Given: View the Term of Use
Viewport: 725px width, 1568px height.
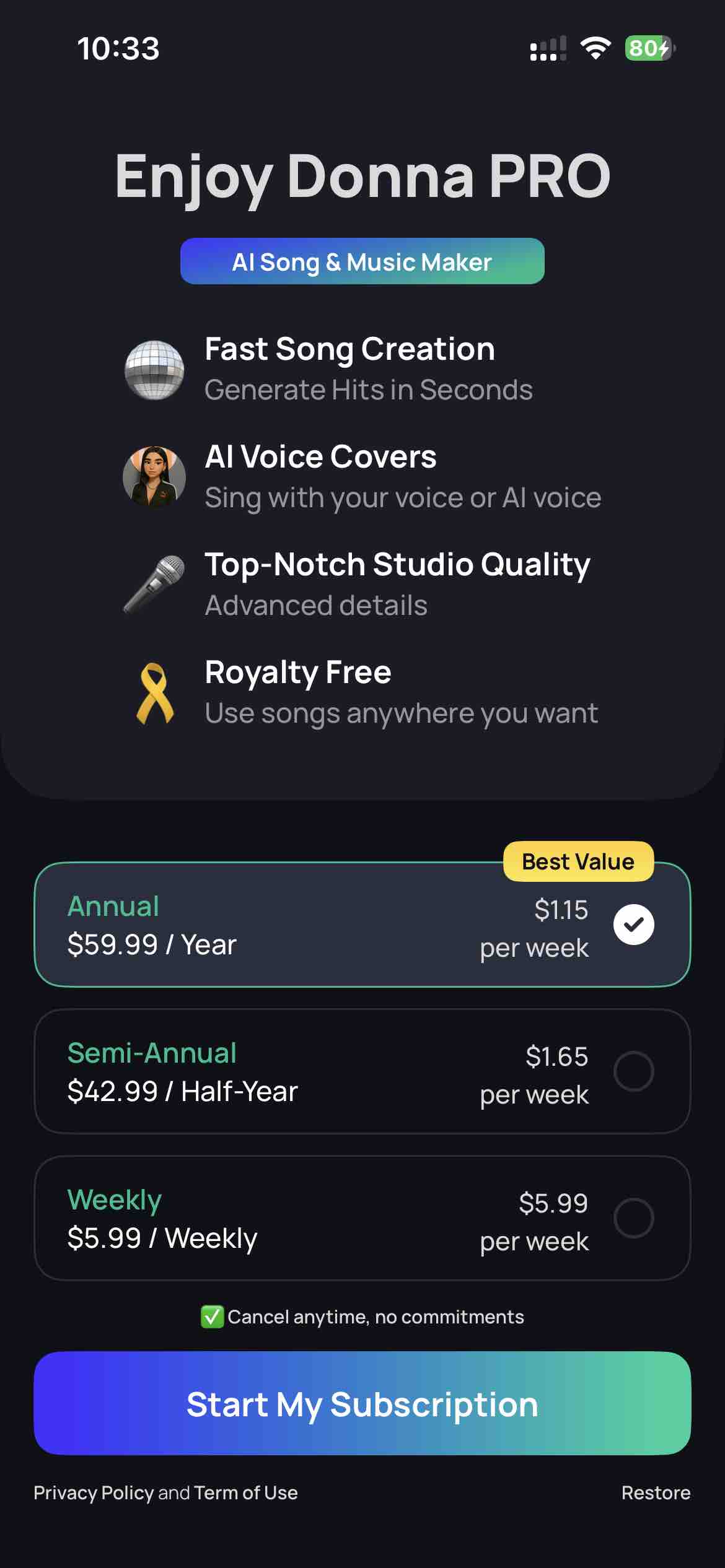Looking at the screenshot, I should (246, 1493).
